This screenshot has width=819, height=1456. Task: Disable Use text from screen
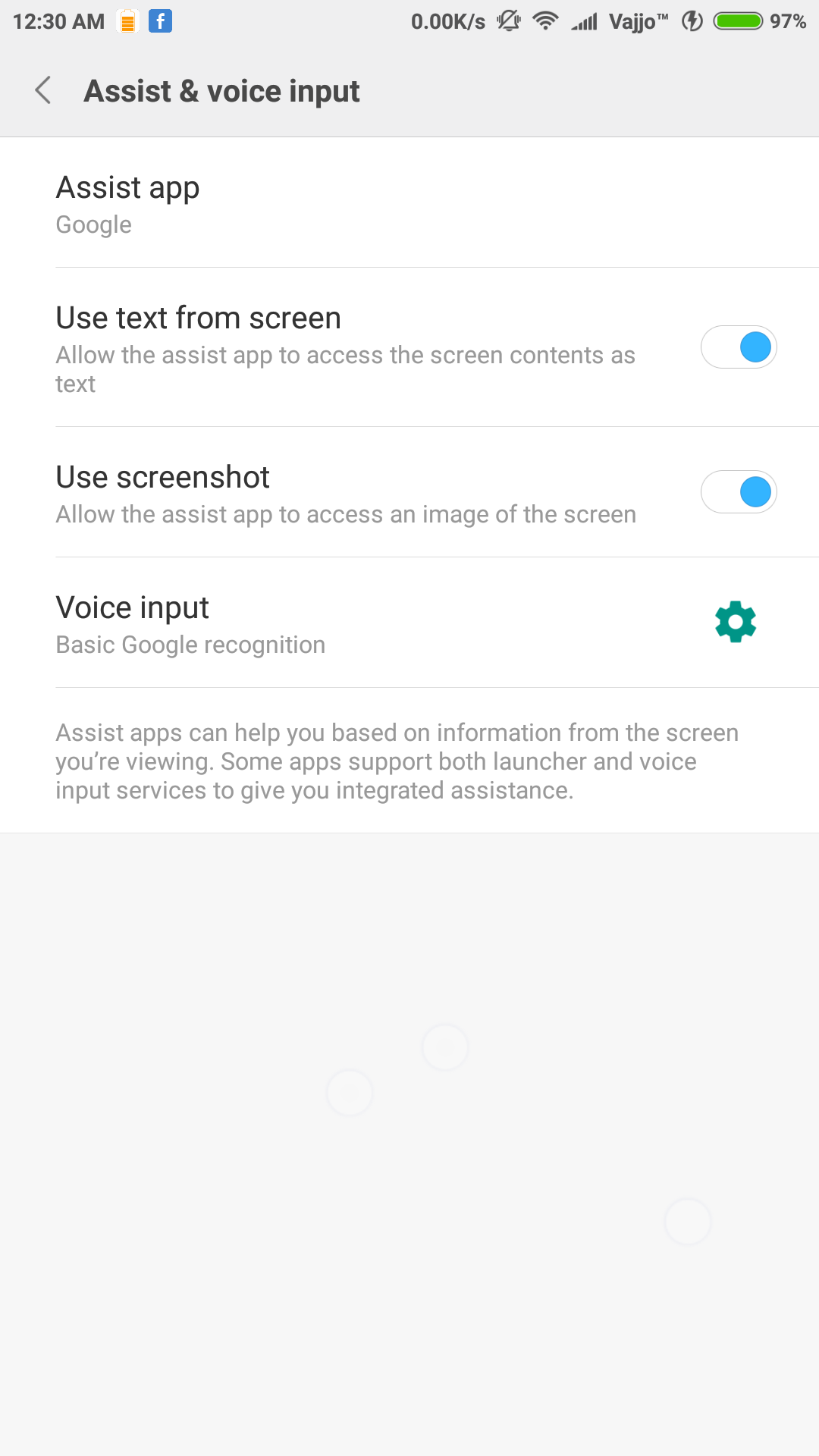(x=739, y=347)
